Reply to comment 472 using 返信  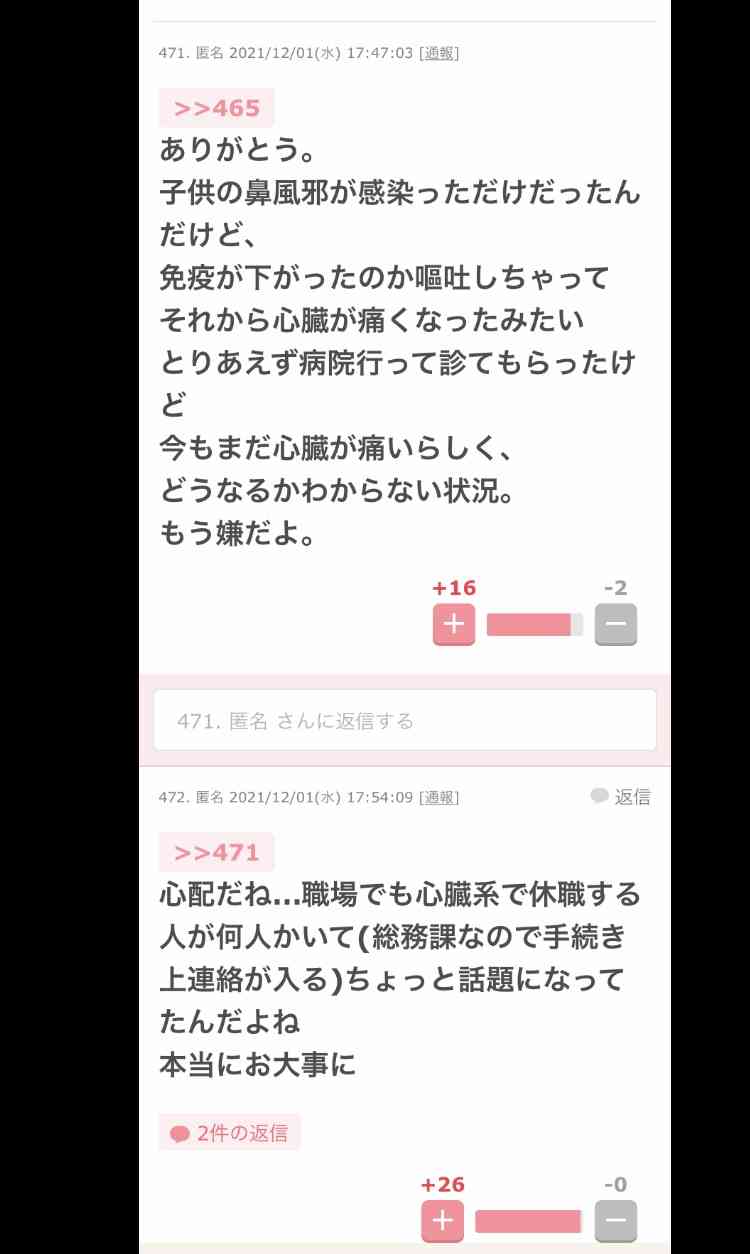621,796
